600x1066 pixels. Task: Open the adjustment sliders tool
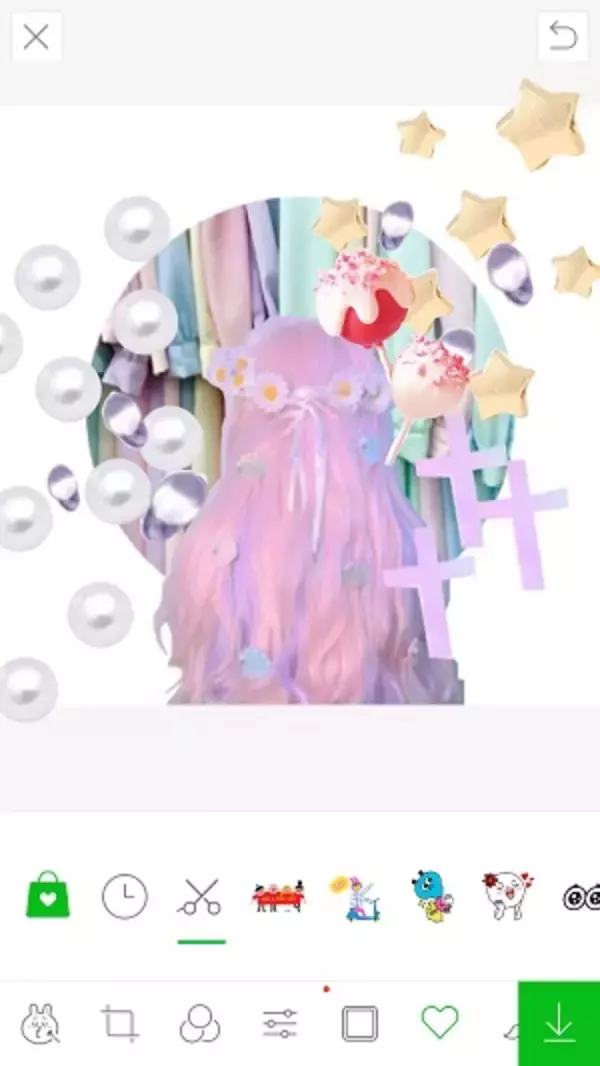pyautogui.click(x=279, y=1023)
